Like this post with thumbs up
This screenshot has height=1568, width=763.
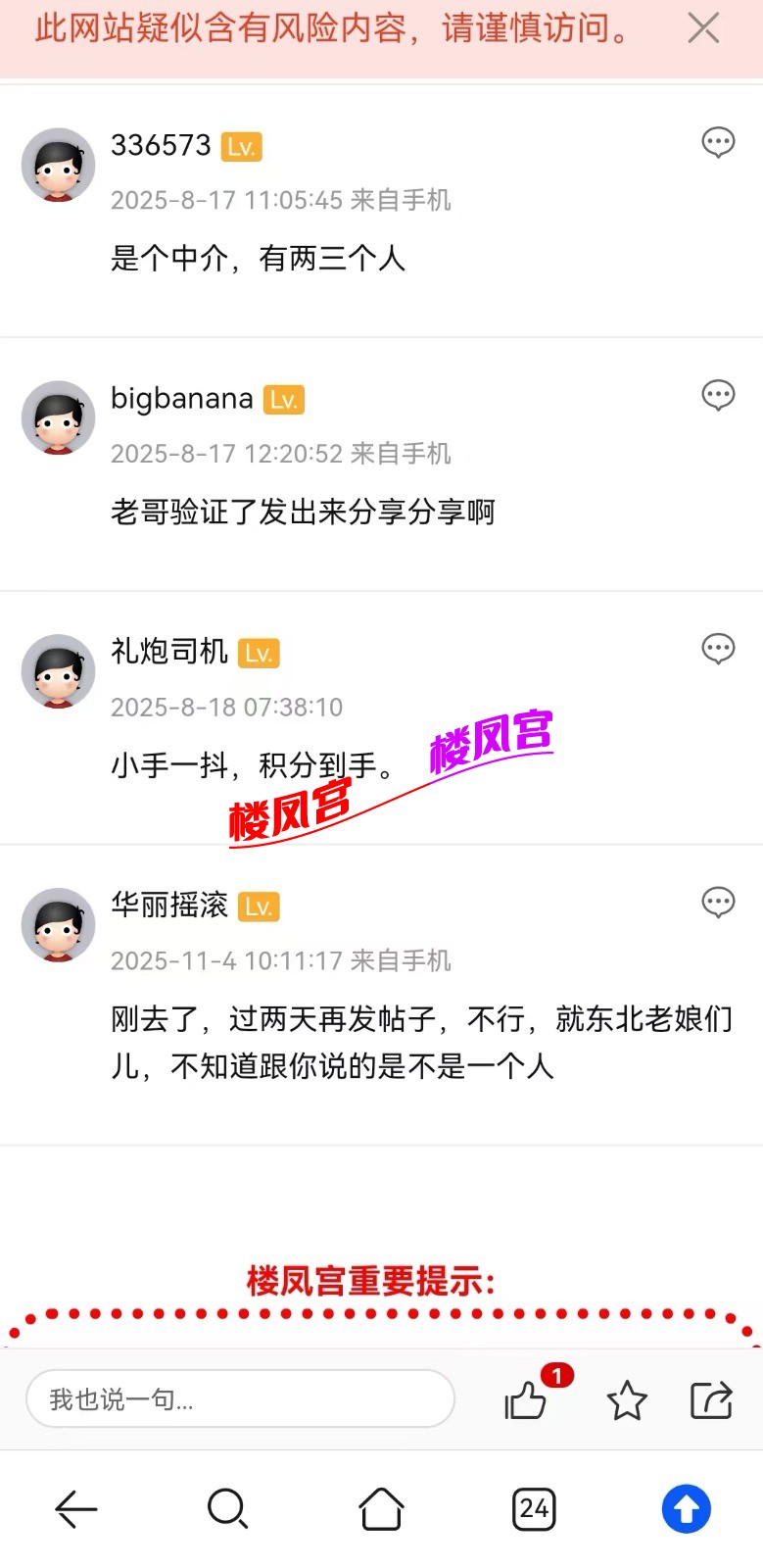point(526,1400)
